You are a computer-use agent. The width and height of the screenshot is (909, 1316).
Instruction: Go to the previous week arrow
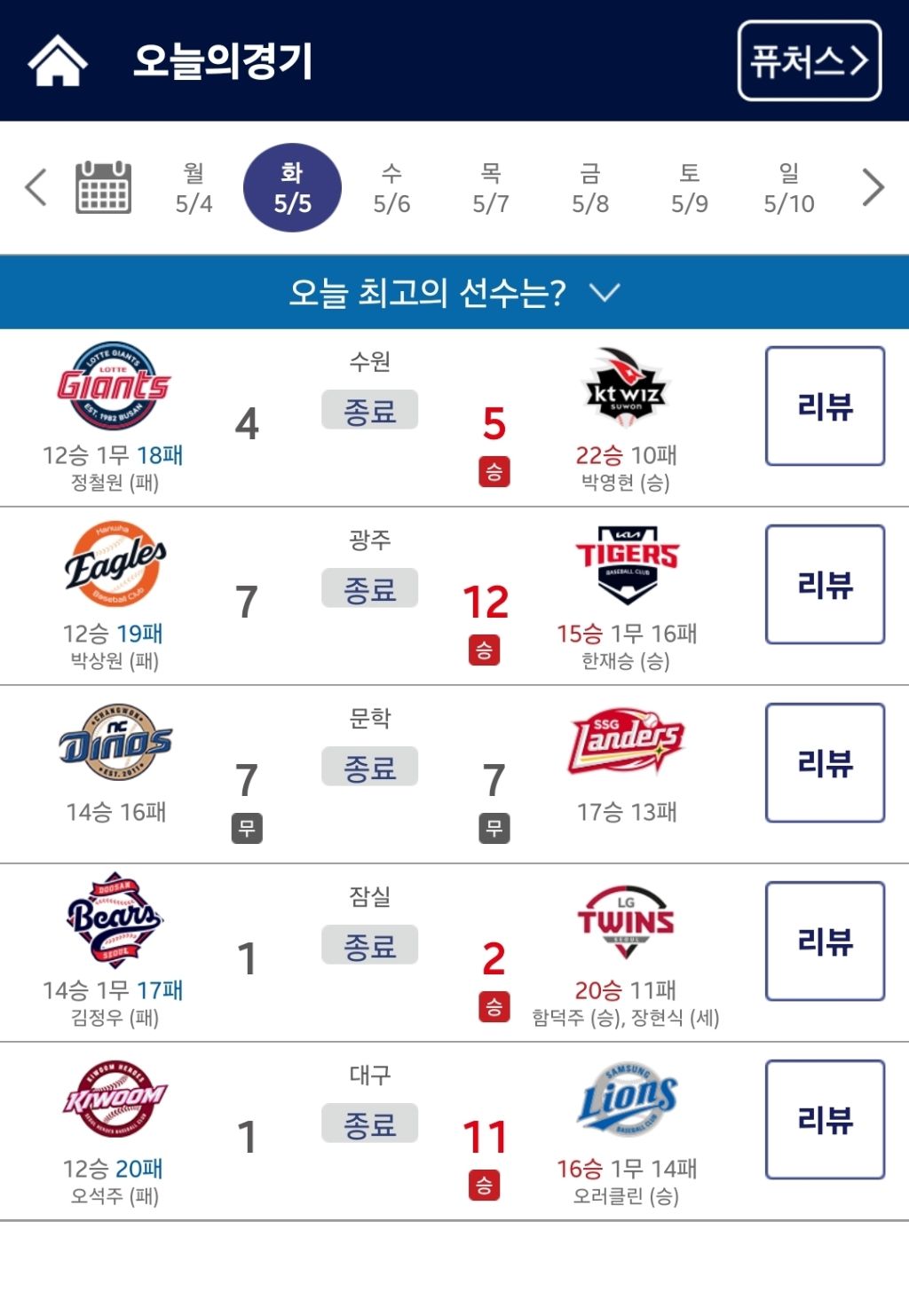tap(36, 187)
